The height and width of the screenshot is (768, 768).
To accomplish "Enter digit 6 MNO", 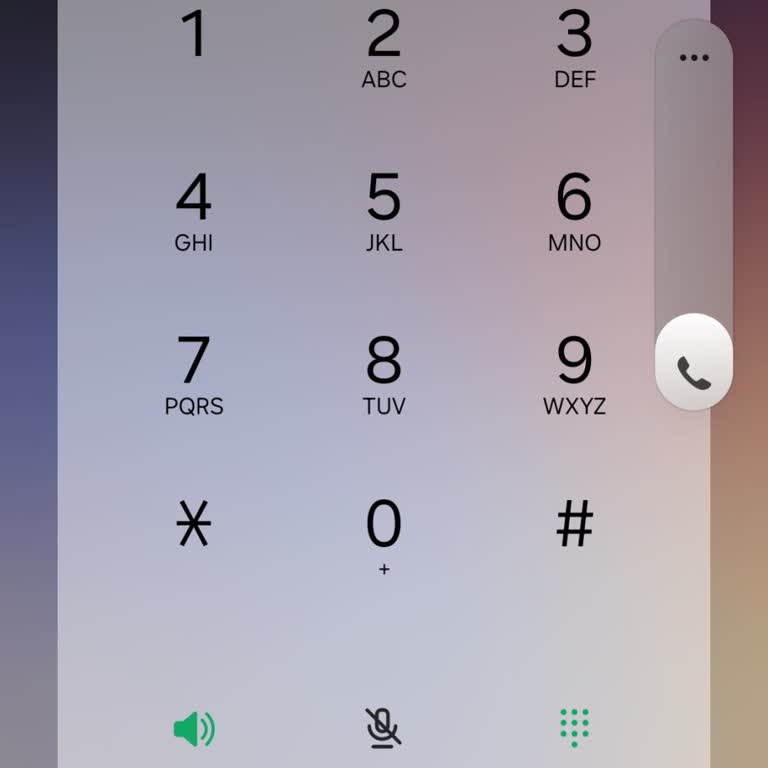I will pyautogui.click(x=574, y=210).
